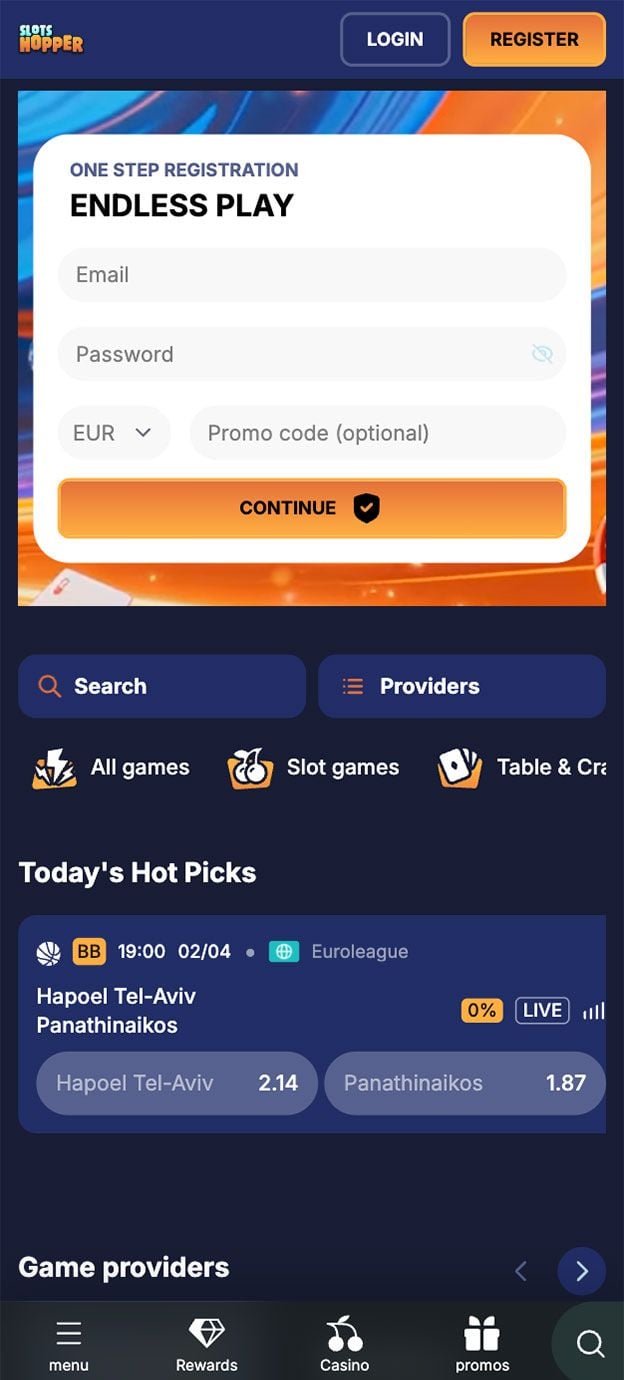The image size is (624, 1380).
Task: Open the REGISTER page
Action: click(x=534, y=40)
